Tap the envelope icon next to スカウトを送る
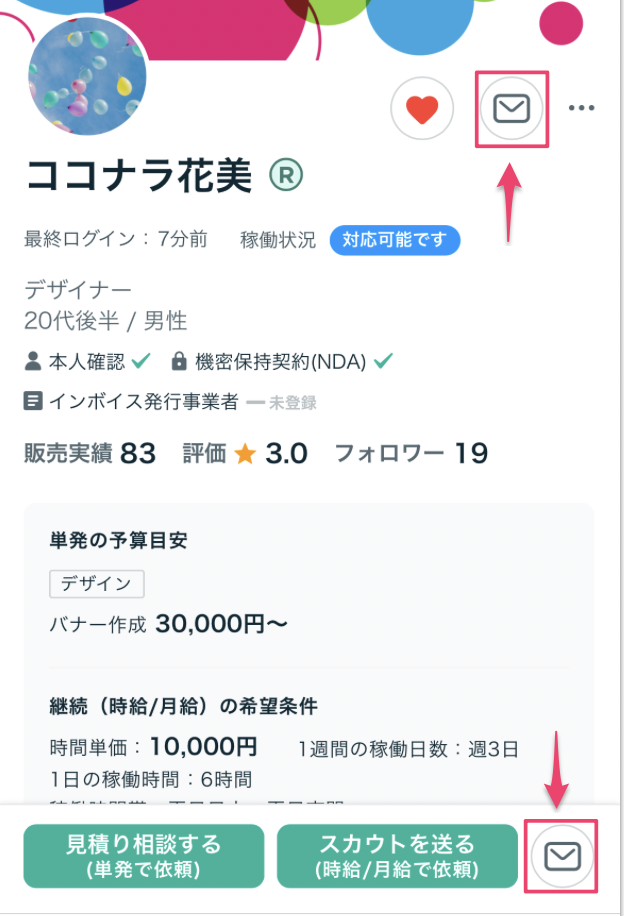 click(562, 856)
